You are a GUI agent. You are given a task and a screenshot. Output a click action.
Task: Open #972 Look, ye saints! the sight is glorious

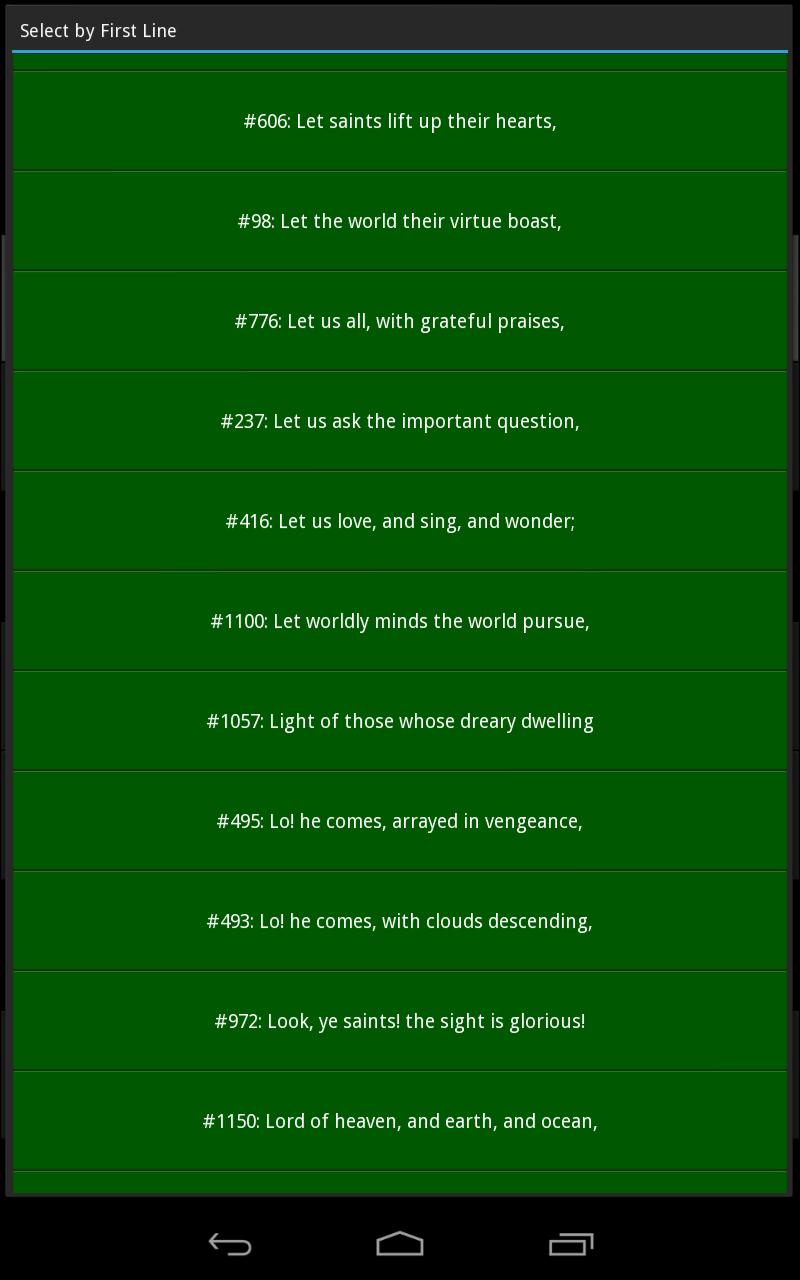(x=400, y=1021)
